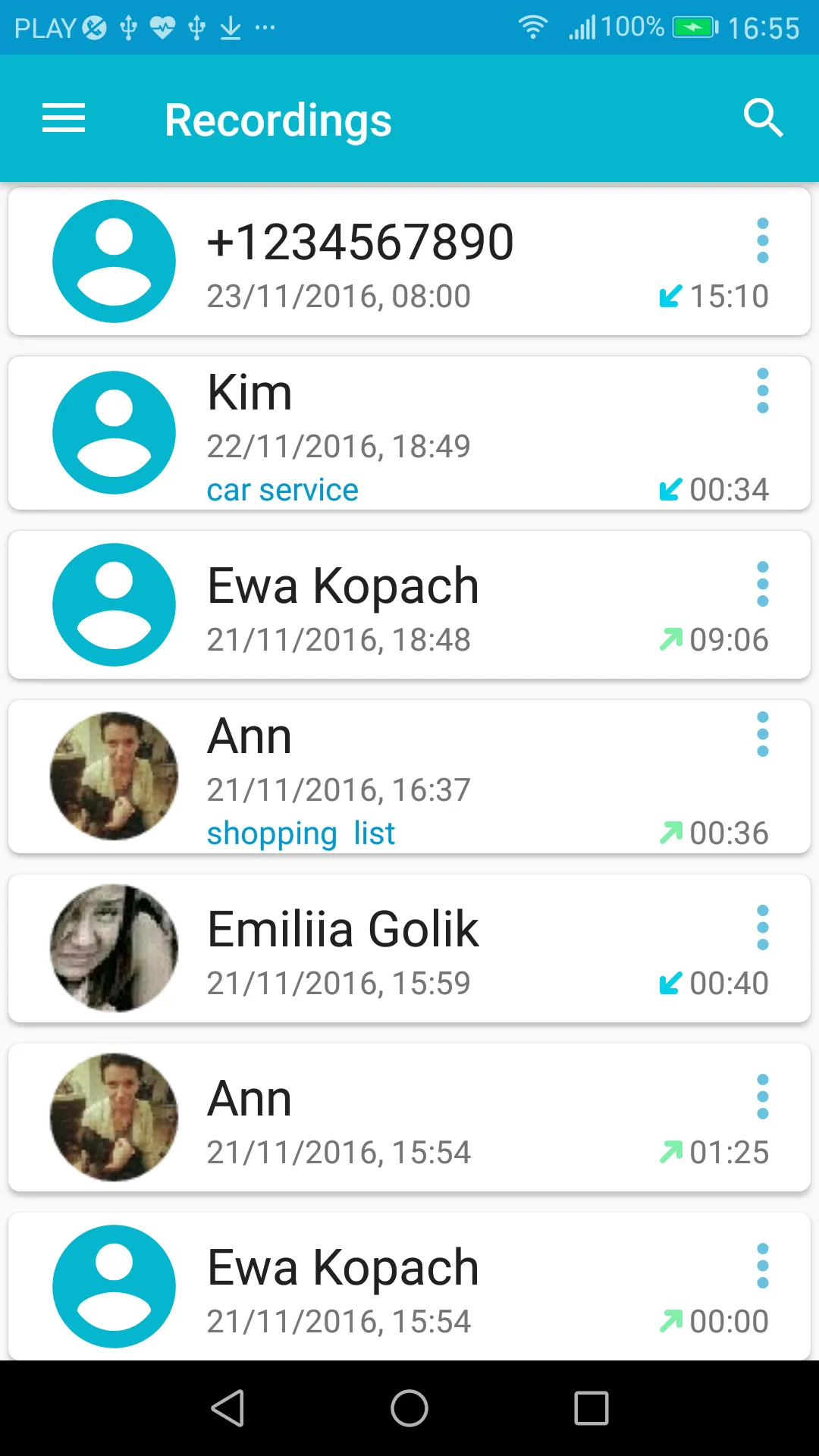This screenshot has width=819, height=1456.
Task: Open Ewa Kopach's 00:00 recording entry
Action: (409, 1285)
